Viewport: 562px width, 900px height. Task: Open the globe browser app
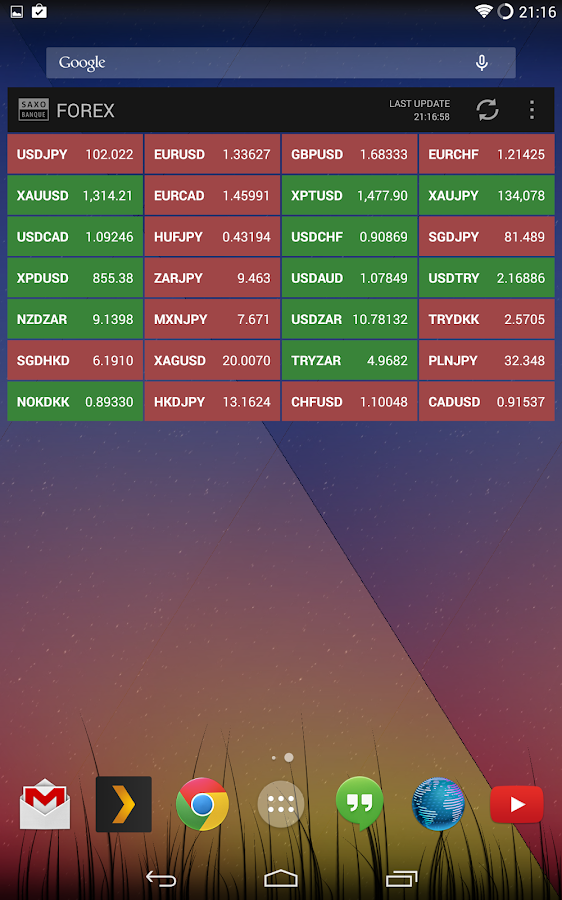pyautogui.click(x=438, y=804)
